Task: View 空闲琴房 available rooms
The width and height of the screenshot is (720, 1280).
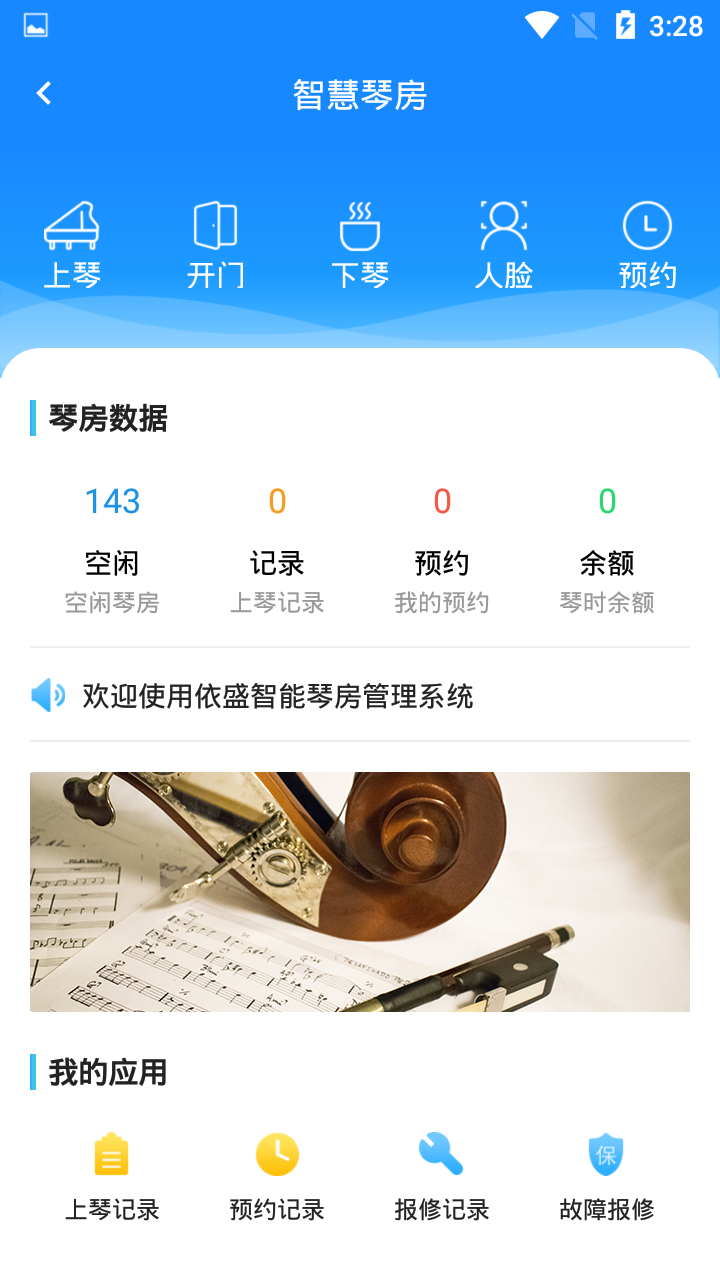Action: 112,548
